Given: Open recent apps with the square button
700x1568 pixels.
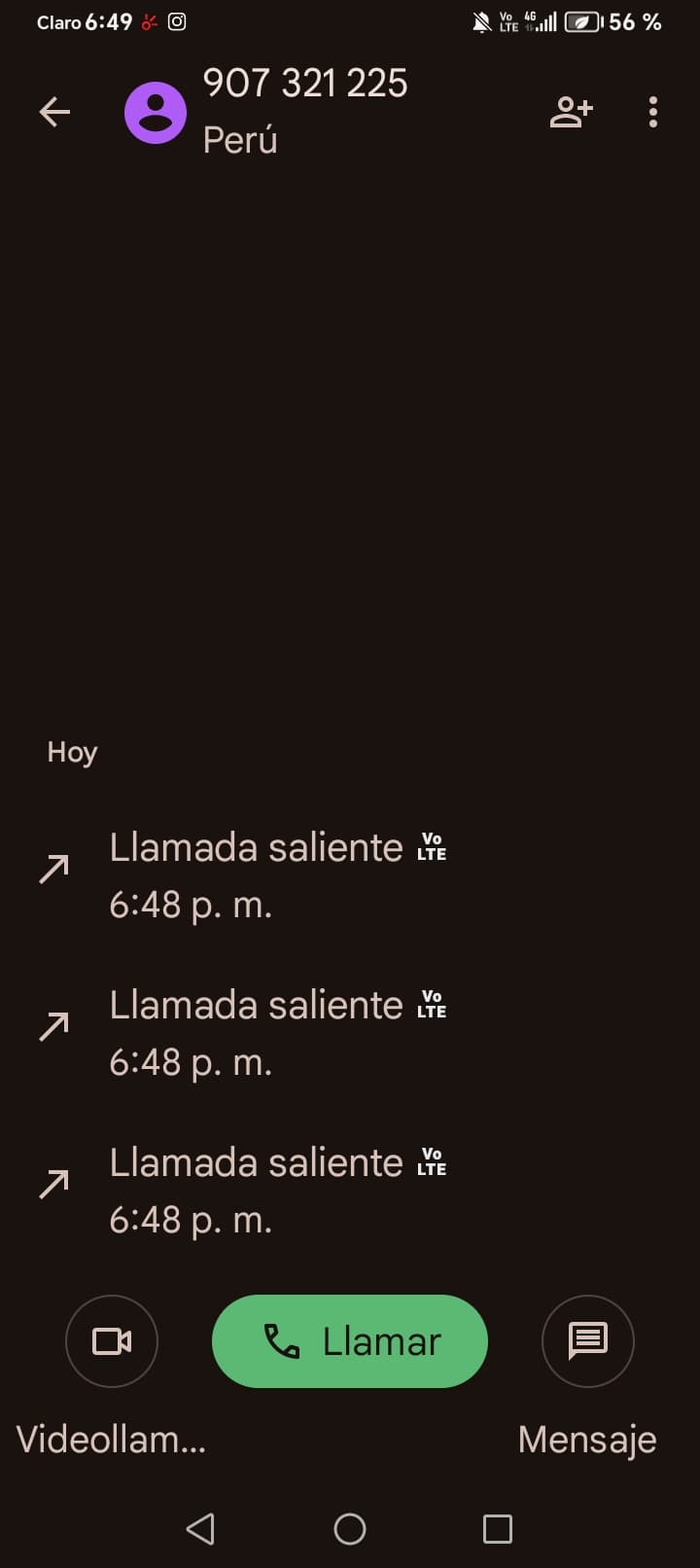Looking at the screenshot, I should 498,1529.
